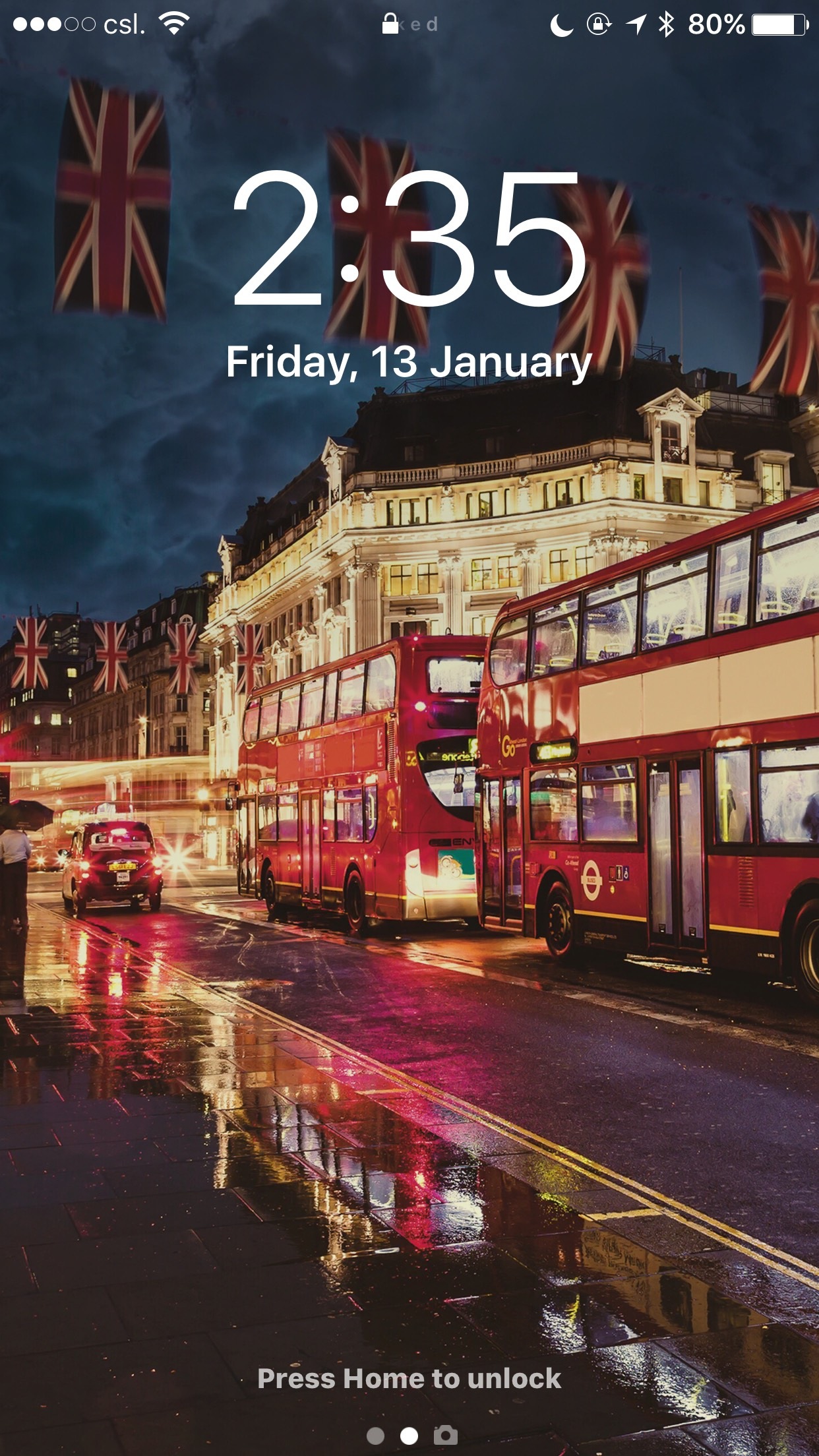Tap the padlock icon above the wallpaper
819x1456 pixels.
point(389,23)
